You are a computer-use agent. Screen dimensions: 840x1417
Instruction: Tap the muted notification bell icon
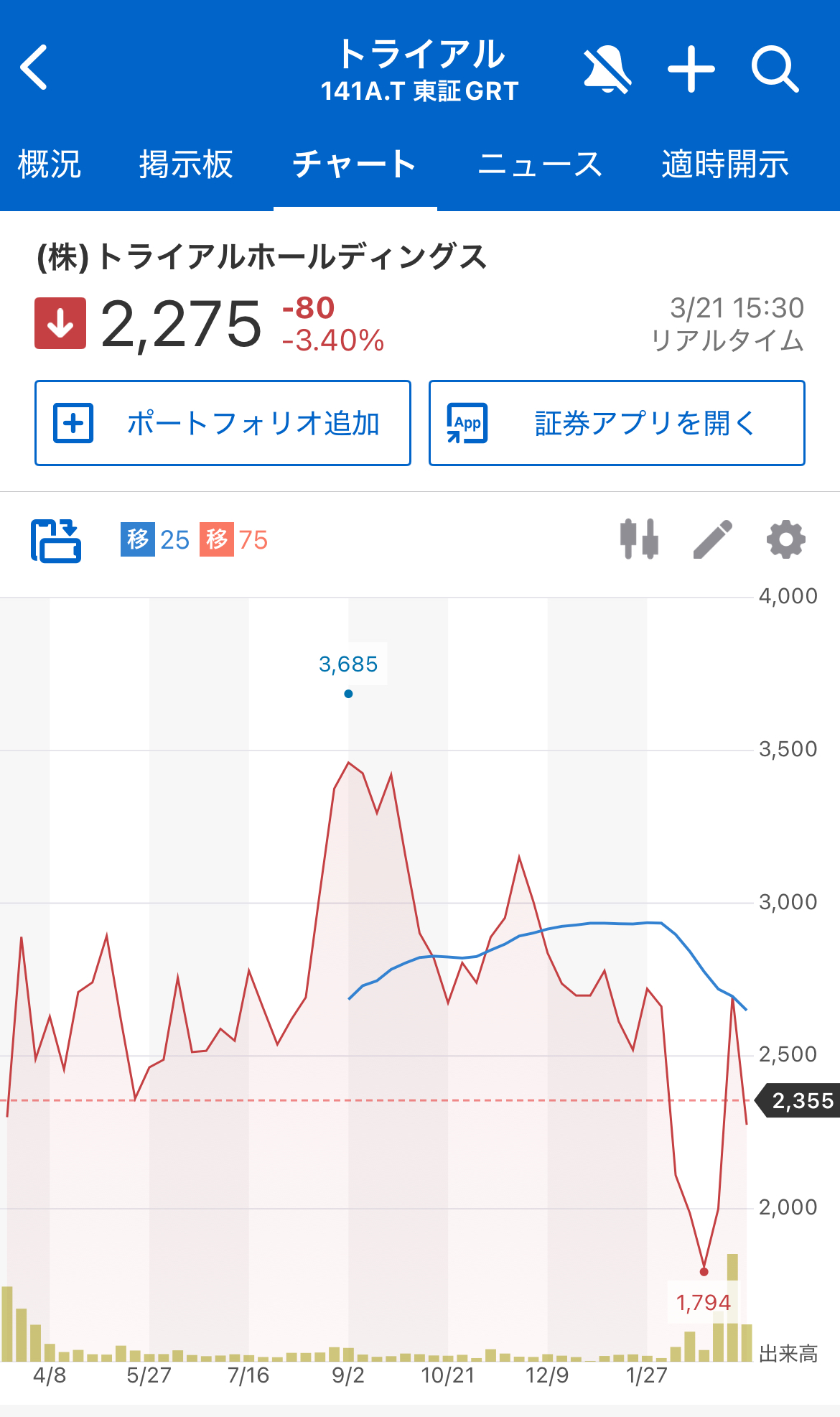click(x=607, y=70)
